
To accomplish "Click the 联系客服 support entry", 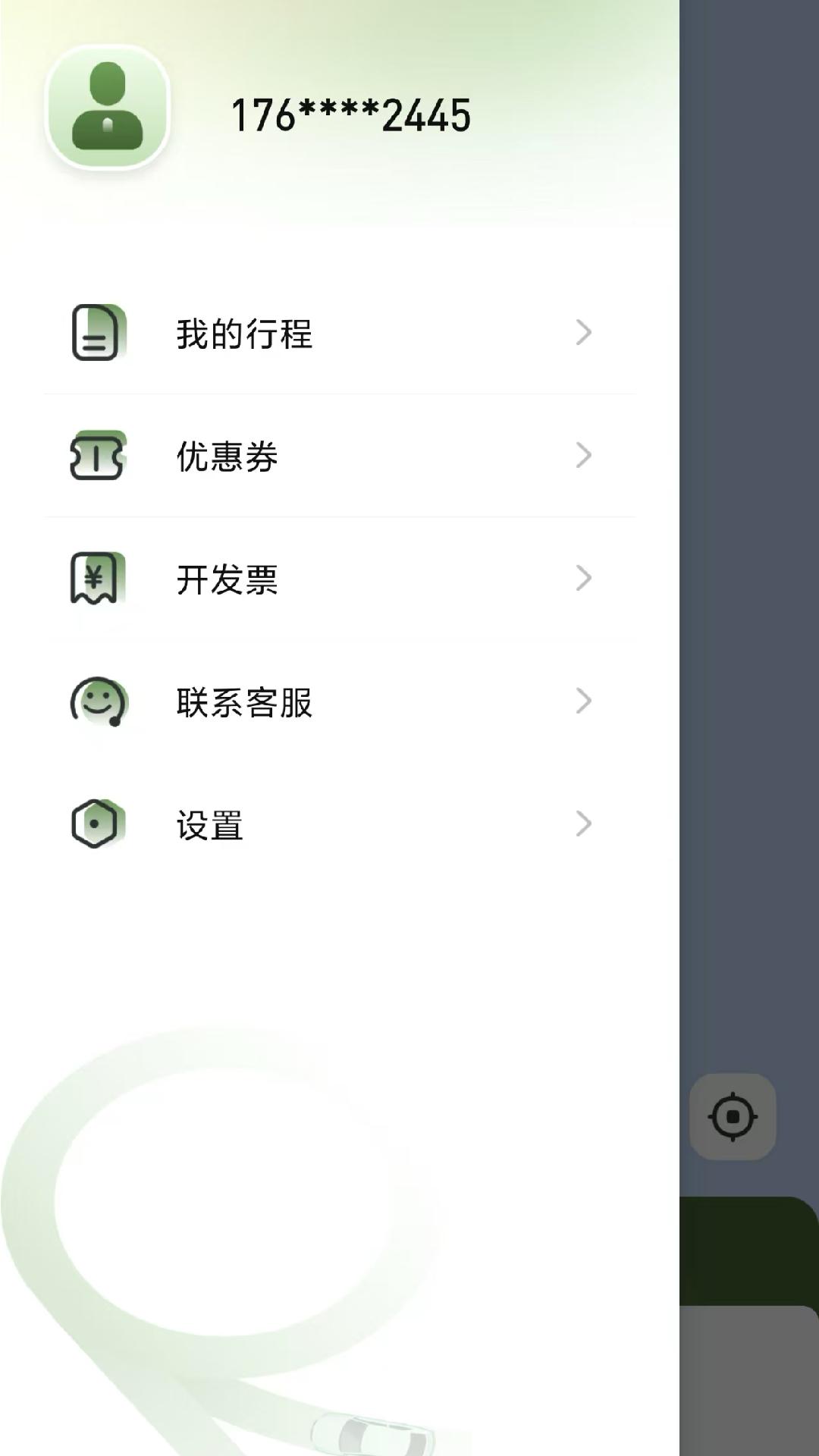I will pyautogui.click(x=244, y=702).
